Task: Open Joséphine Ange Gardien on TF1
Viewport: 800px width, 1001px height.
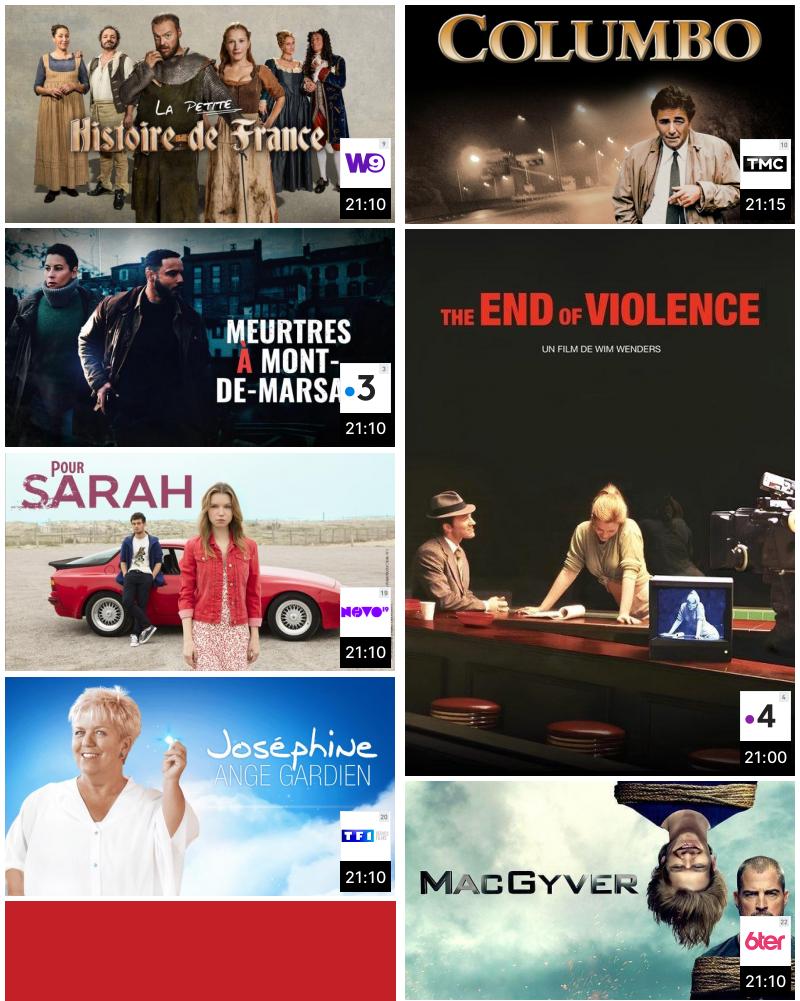Action: [x=199, y=786]
